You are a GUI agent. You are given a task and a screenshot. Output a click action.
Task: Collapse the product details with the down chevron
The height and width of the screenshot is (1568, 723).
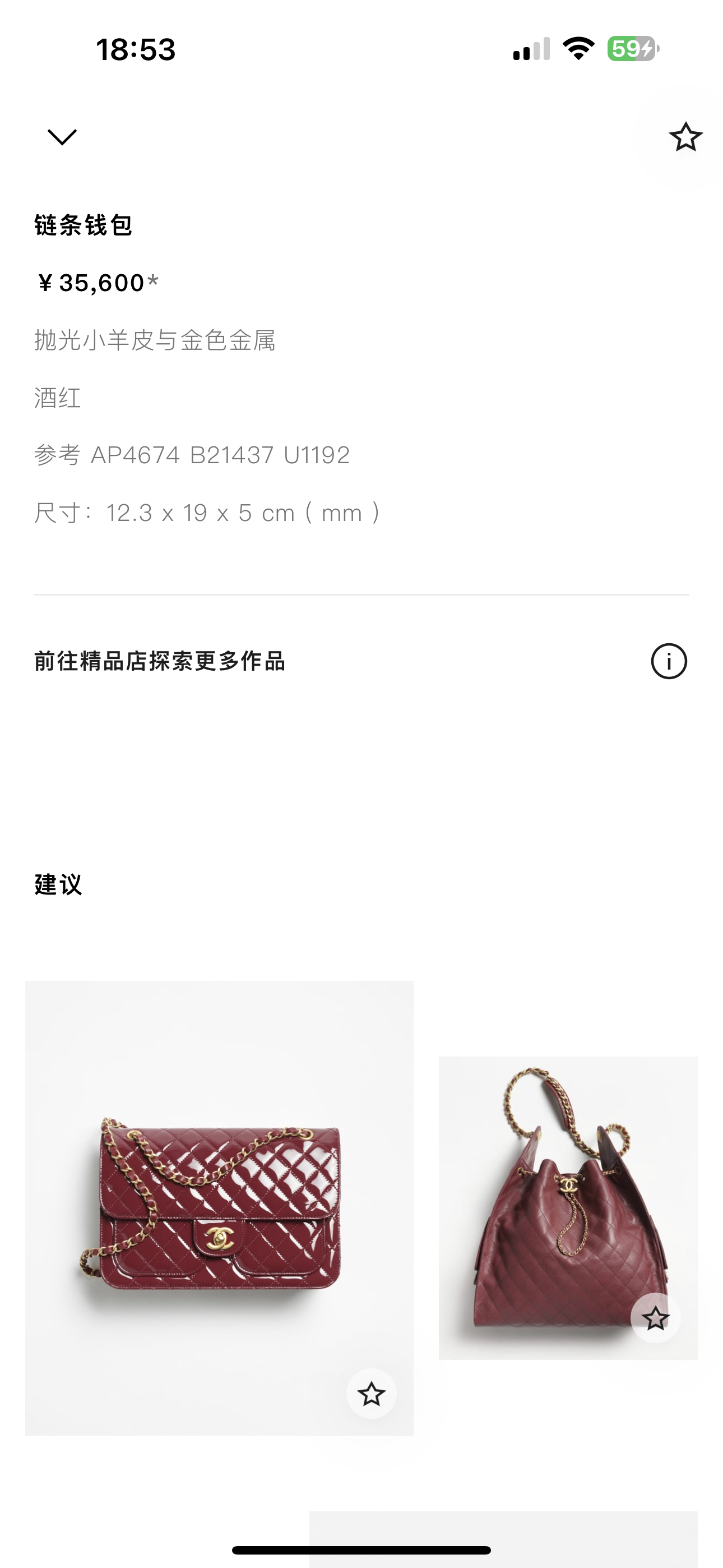pos(62,137)
